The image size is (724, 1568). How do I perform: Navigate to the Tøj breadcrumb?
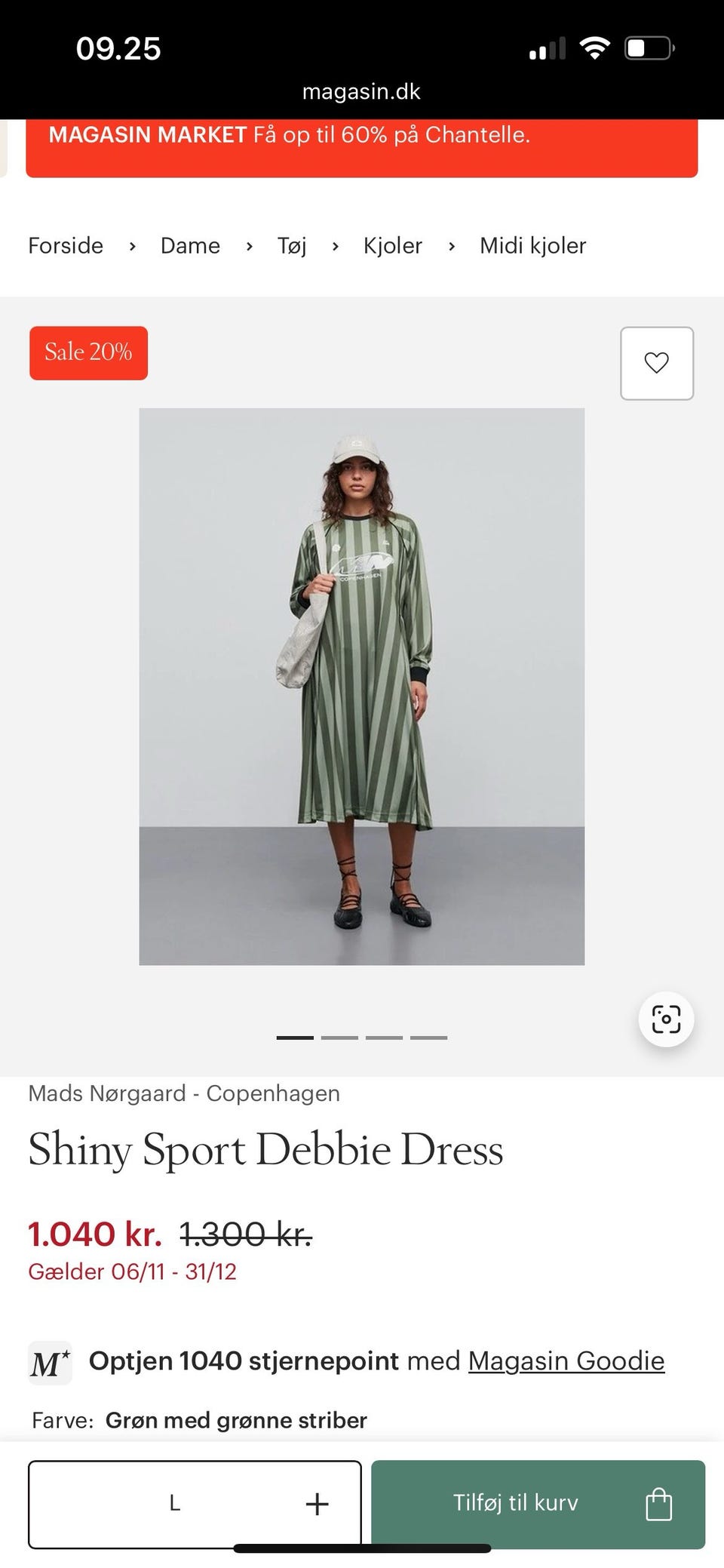tap(292, 246)
